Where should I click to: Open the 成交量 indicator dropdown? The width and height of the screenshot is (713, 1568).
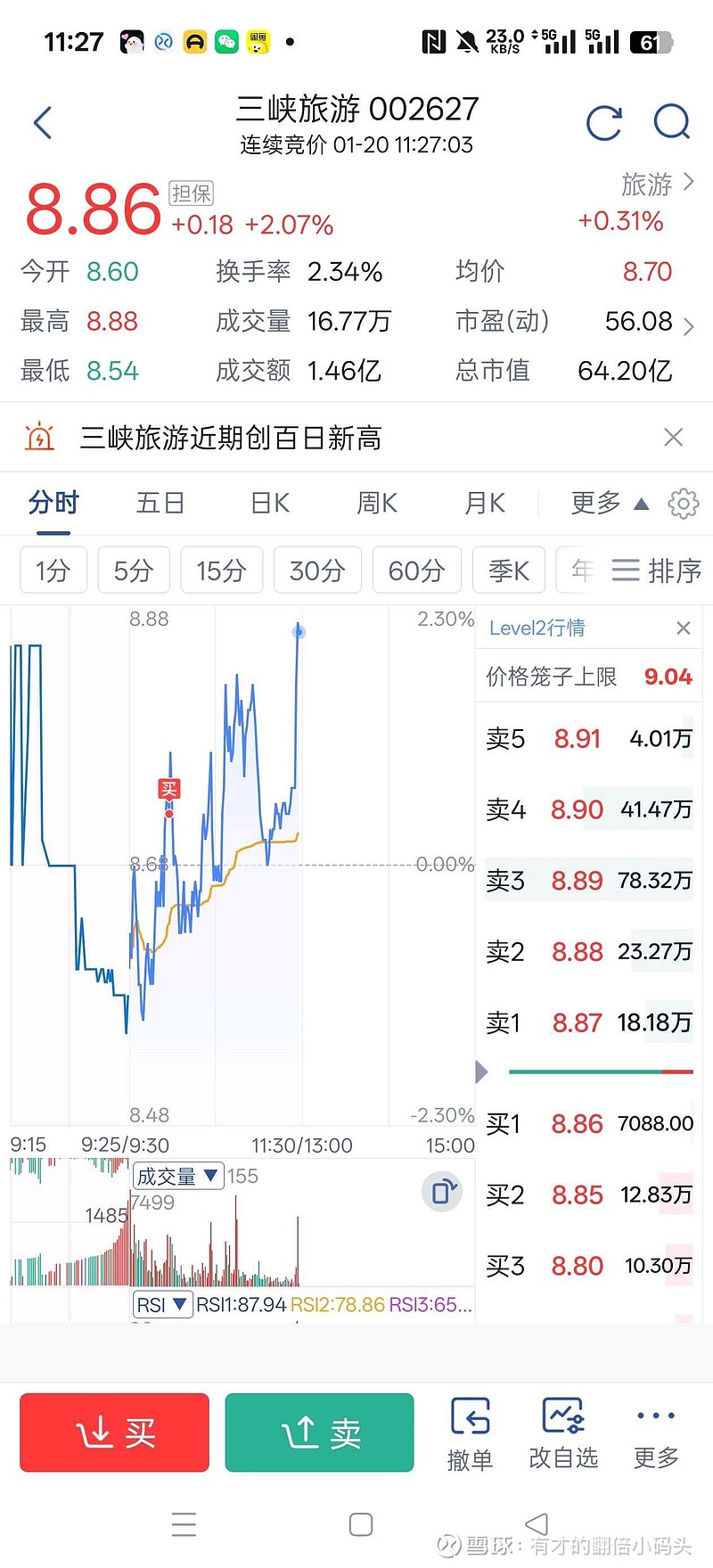pyautogui.click(x=176, y=1176)
